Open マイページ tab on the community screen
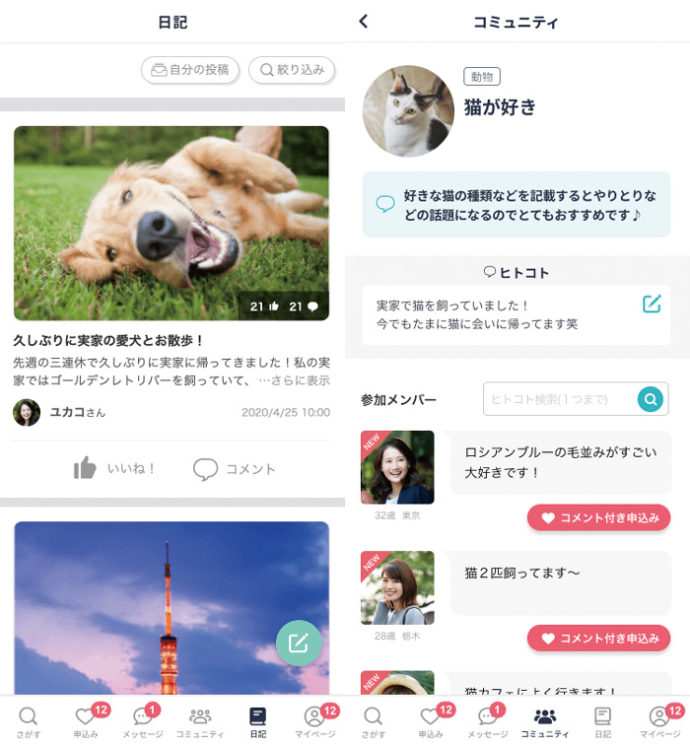This screenshot has width=690, height=747. coord(660,722)
